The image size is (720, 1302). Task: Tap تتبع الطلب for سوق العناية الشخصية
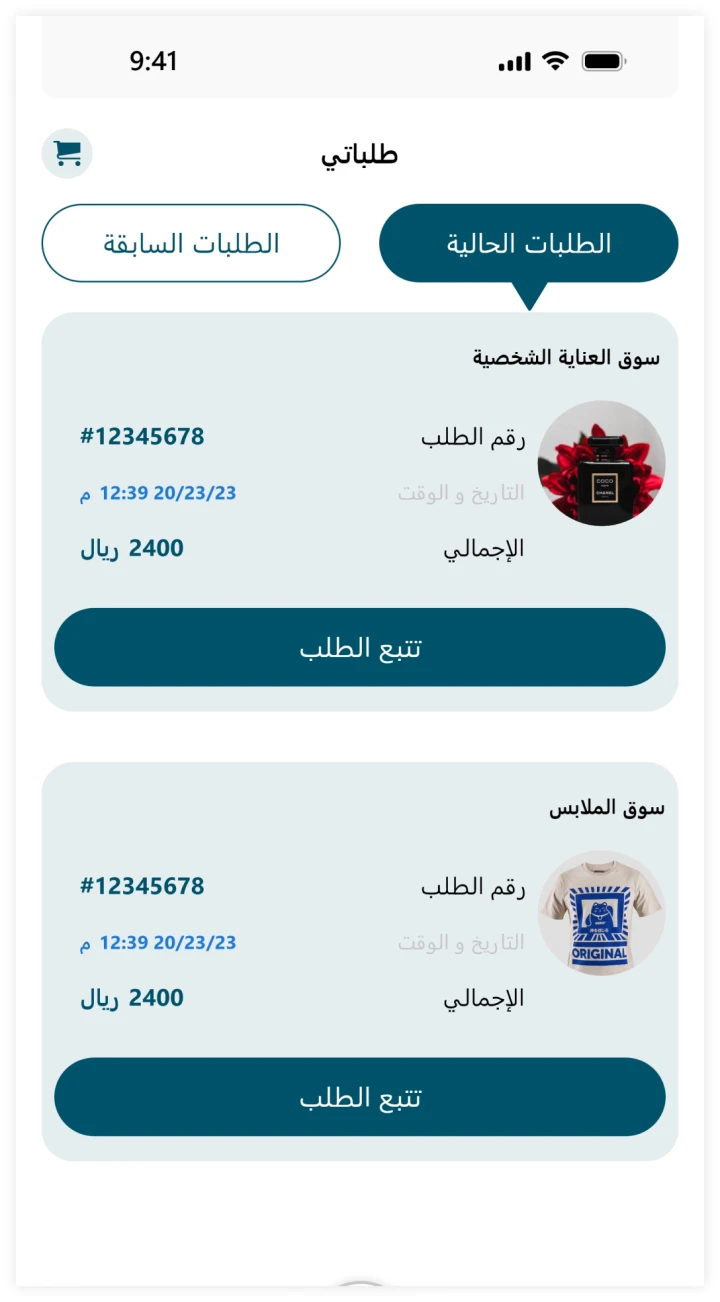(x=359, y=647)
